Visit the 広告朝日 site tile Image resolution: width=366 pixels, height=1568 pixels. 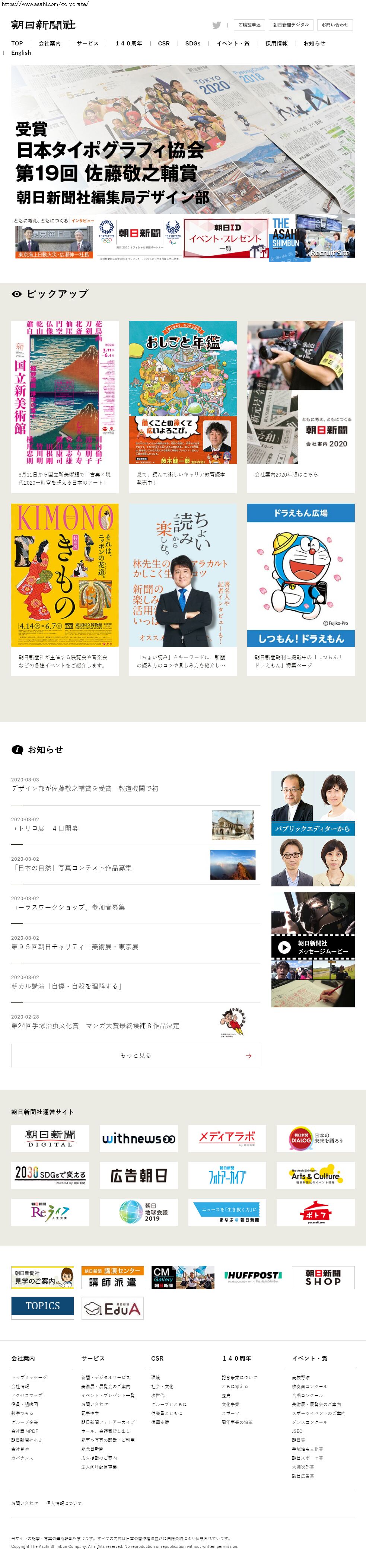139,1175
